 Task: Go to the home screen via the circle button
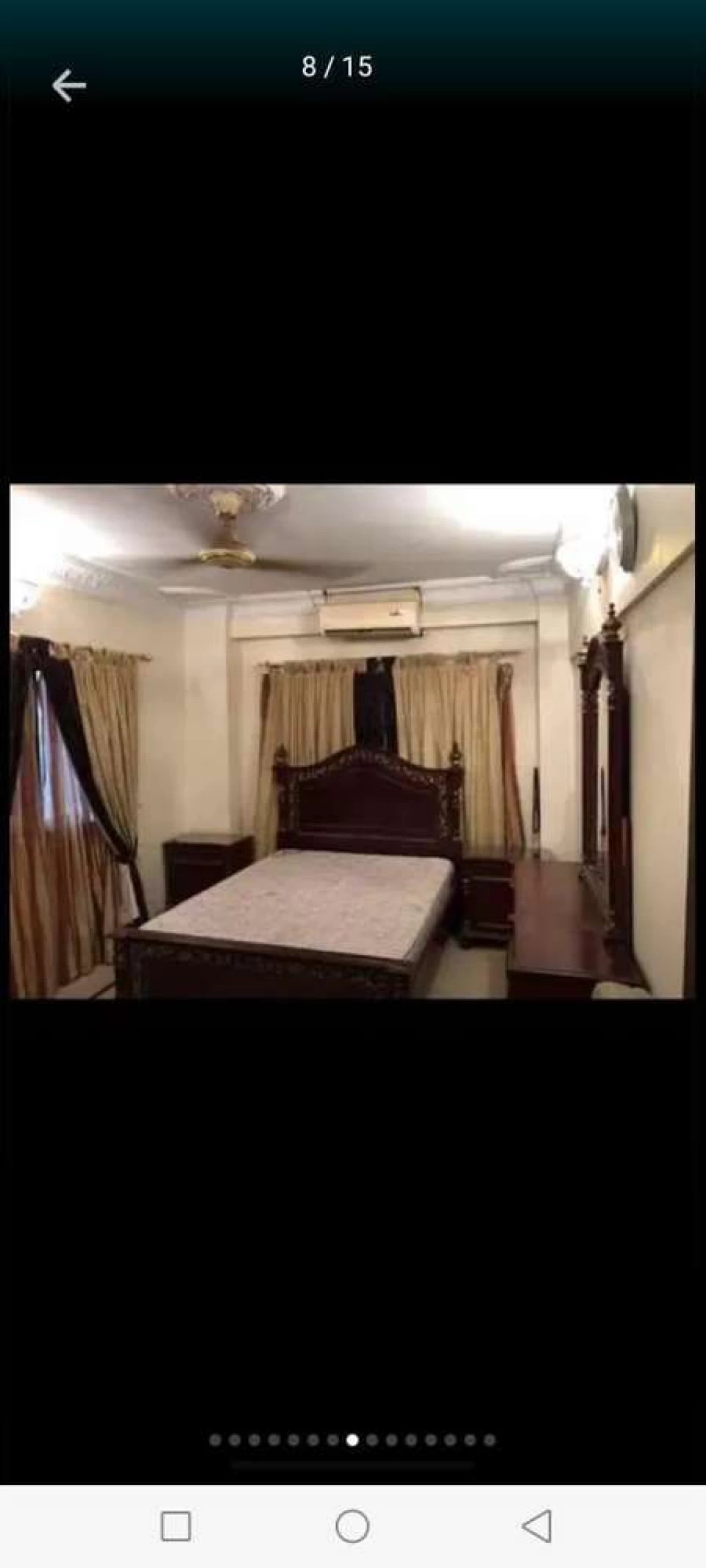(x=352, y=1527)
